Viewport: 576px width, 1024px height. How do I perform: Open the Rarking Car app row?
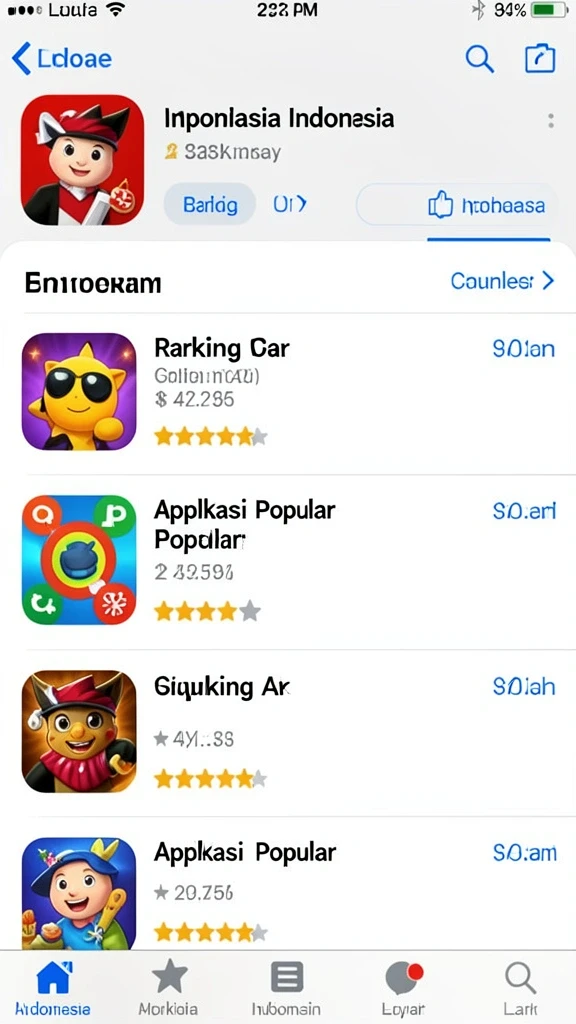coord(288,392)
